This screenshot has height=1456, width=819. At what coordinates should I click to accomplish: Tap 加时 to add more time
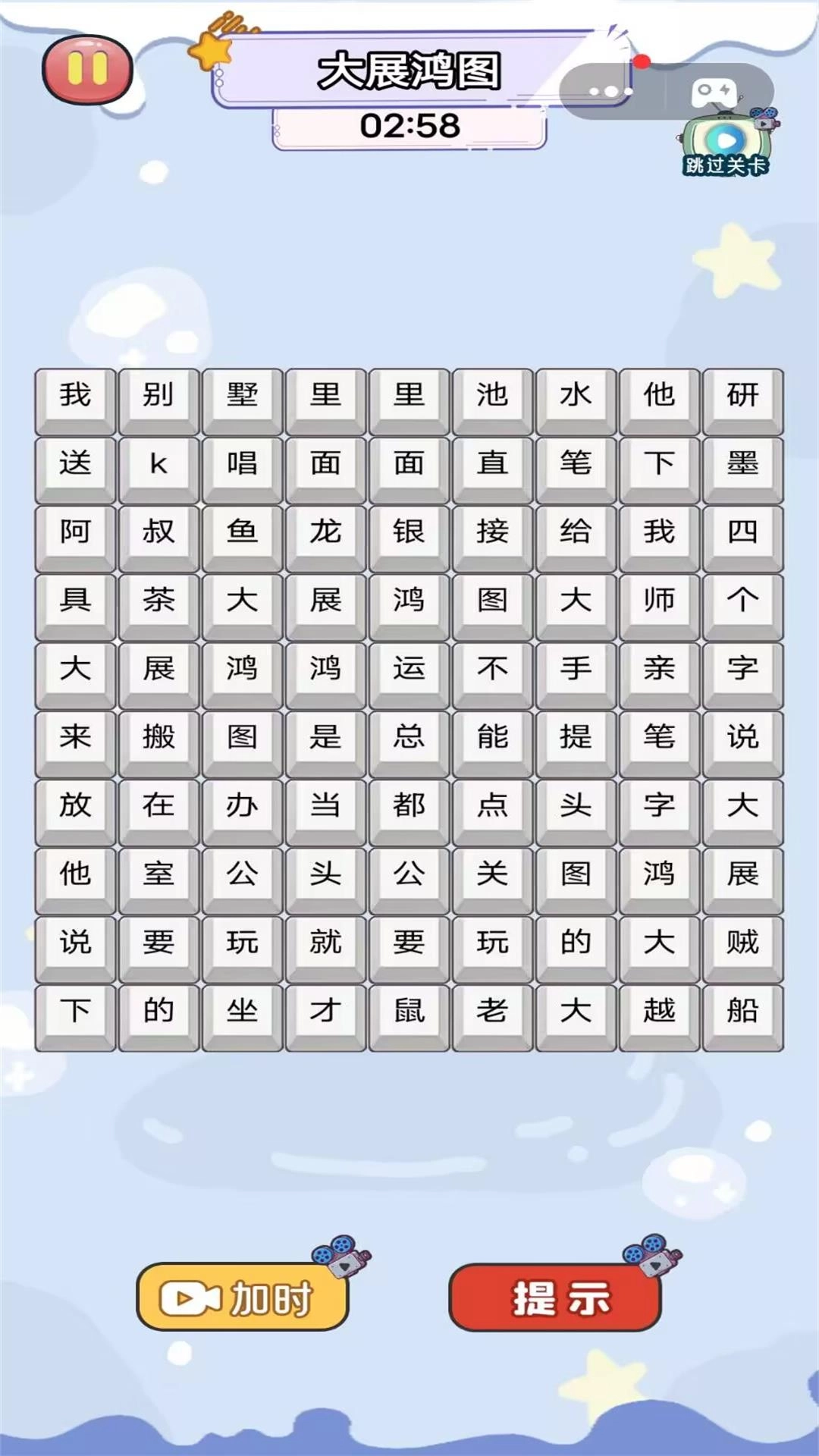coord(243,1298)
